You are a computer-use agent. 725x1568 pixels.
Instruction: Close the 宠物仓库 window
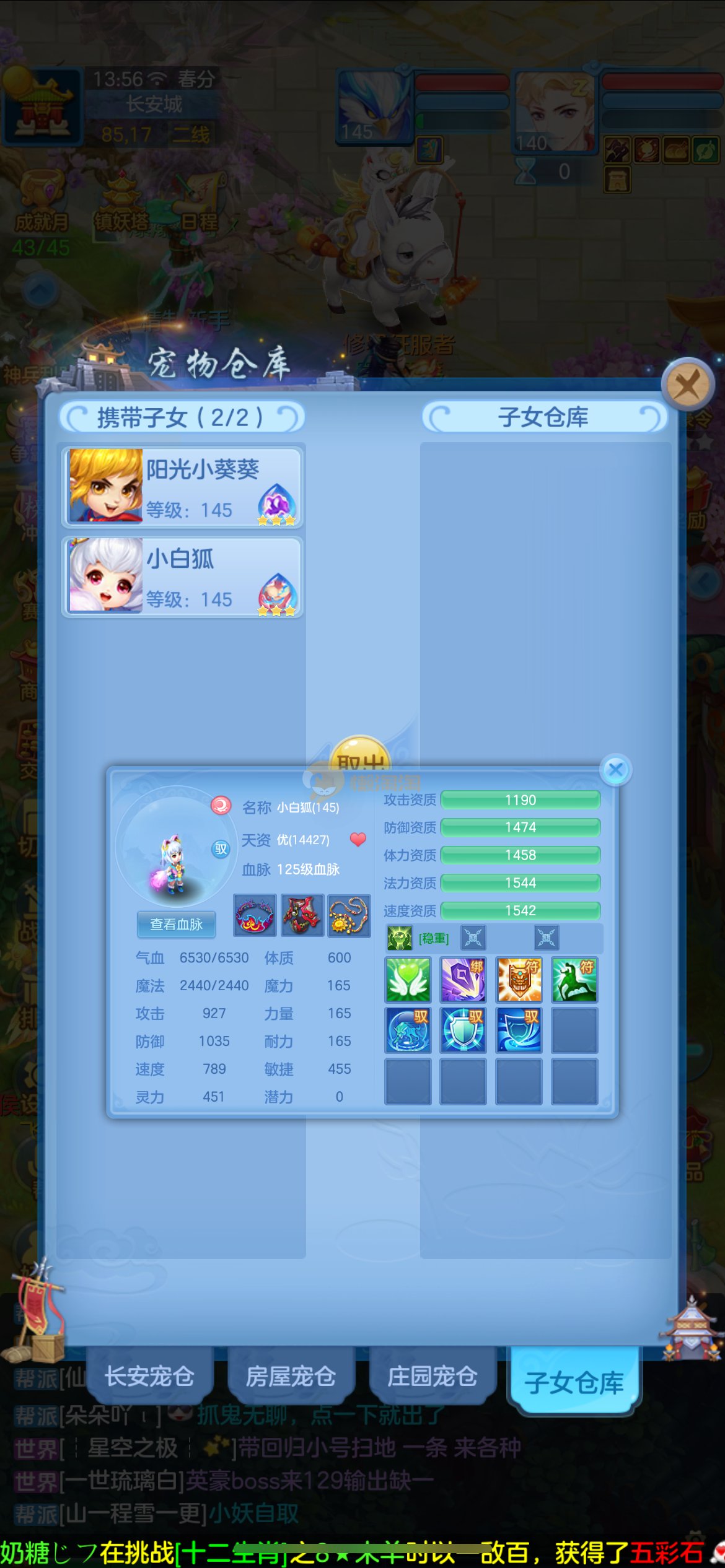tap(687, 385)
